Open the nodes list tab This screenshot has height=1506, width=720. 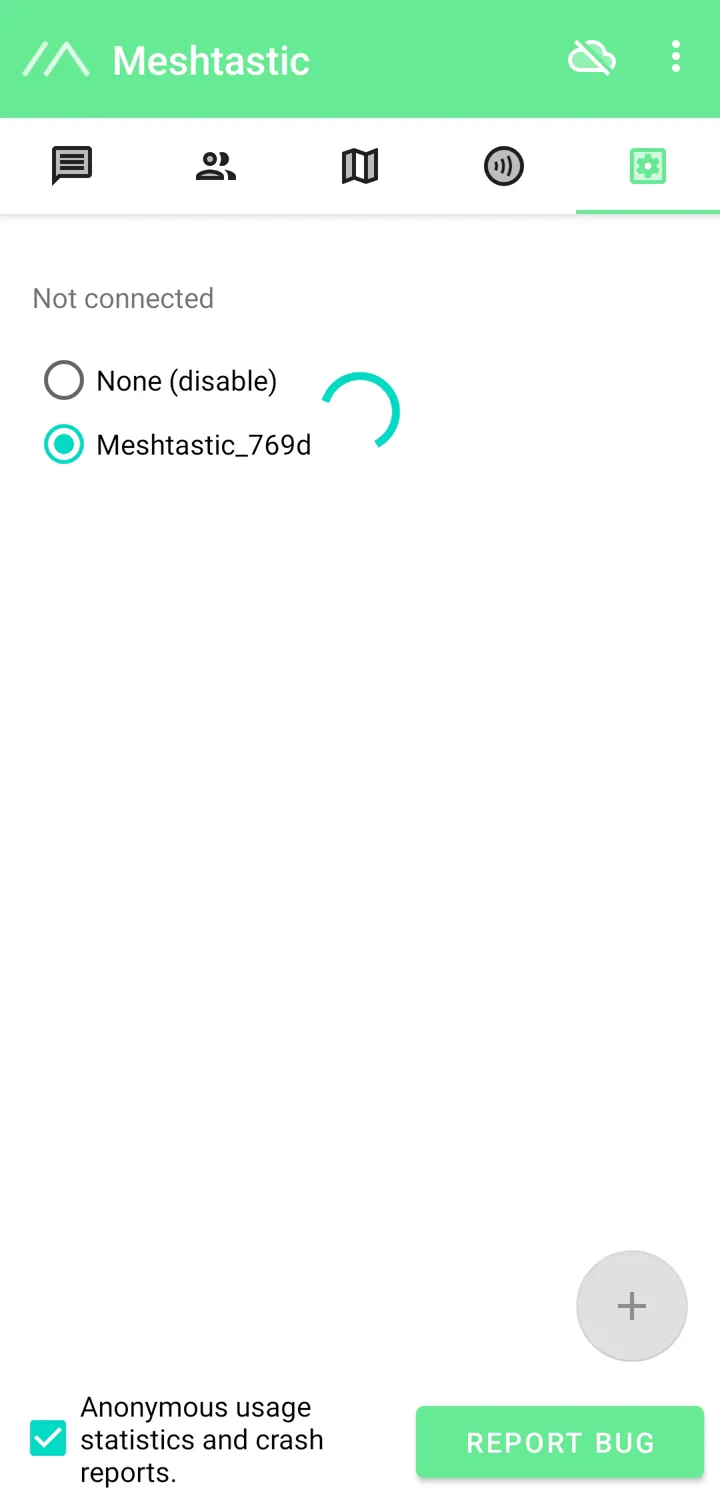point(216,166)
